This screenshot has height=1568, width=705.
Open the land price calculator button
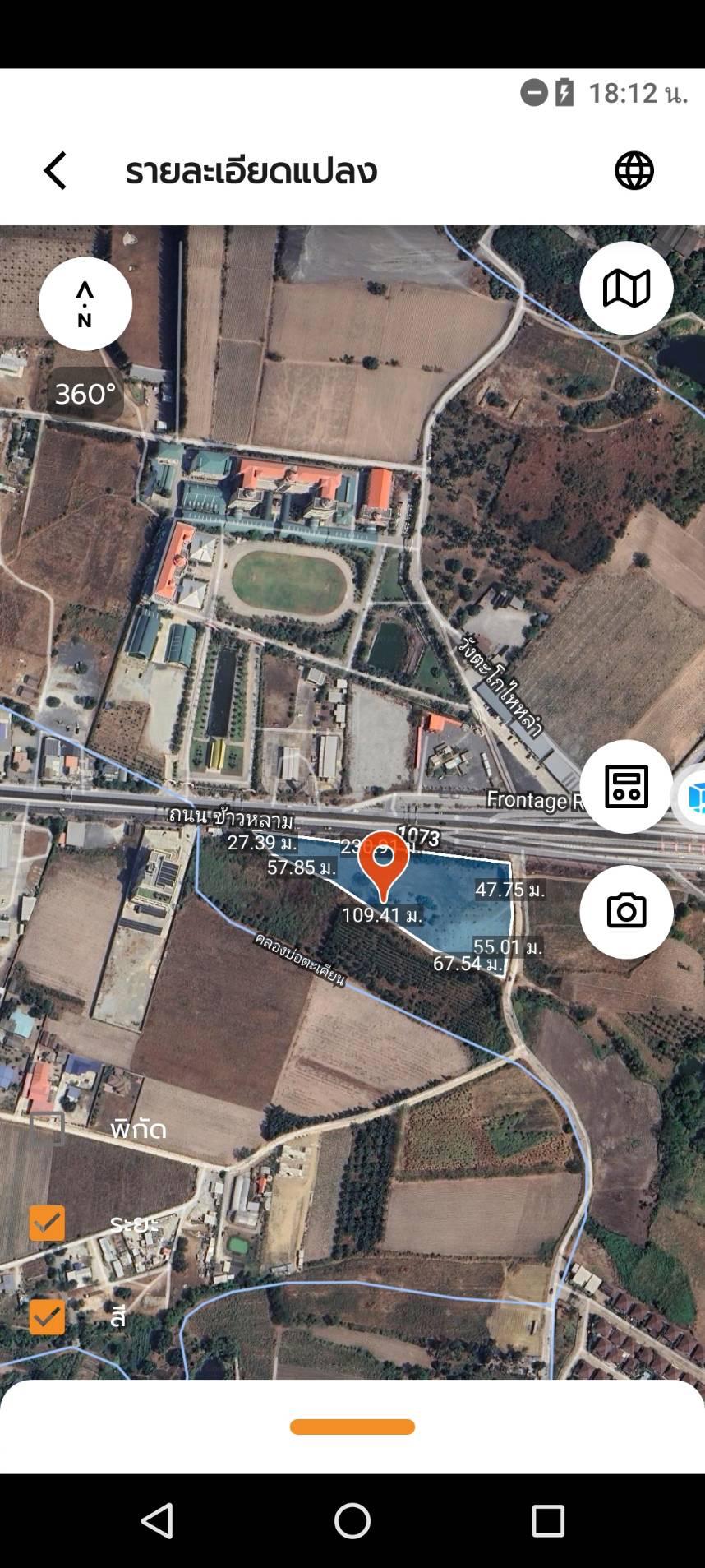[x=626, y=787]
